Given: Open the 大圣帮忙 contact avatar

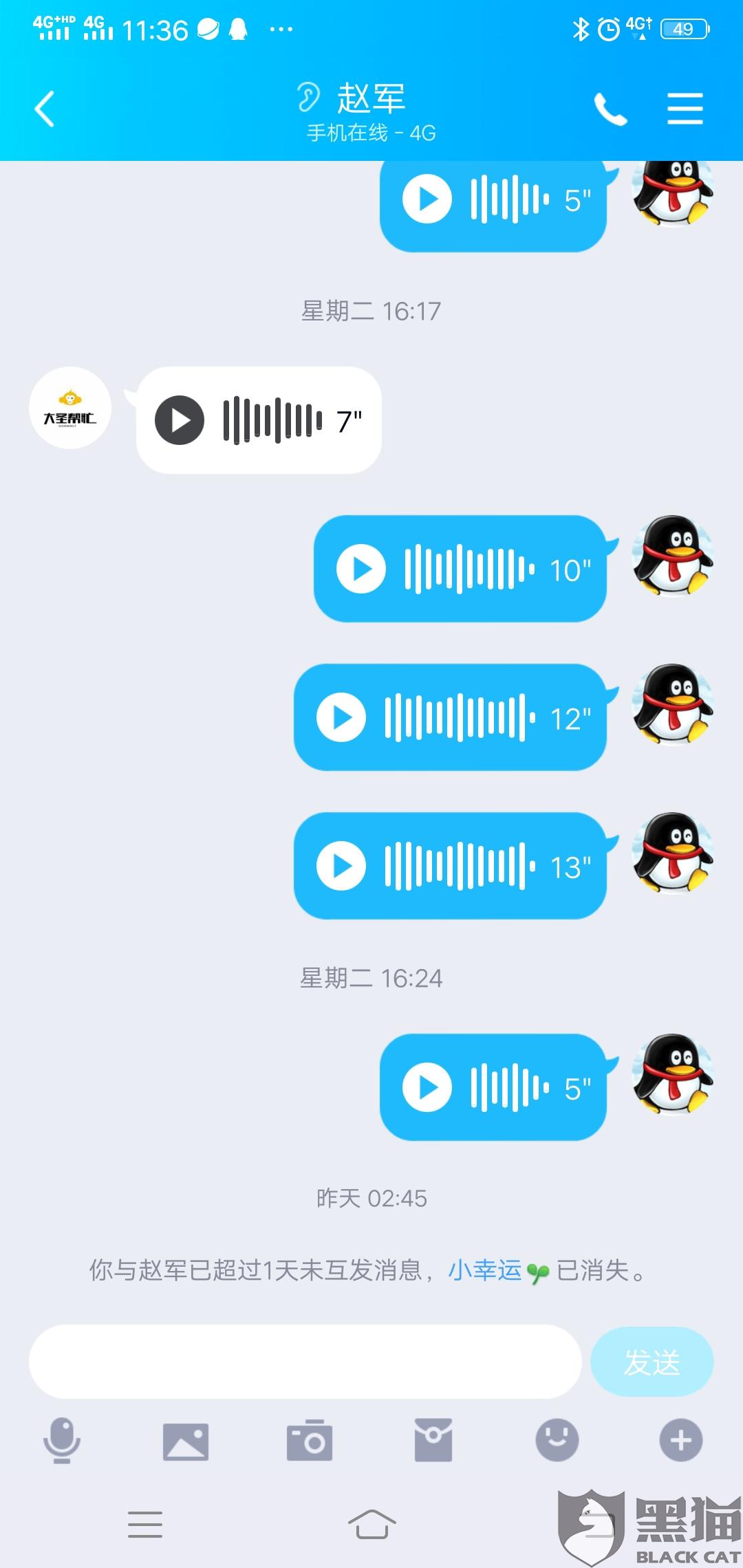Looking at the screenshot, I should (x=70, y=408).
